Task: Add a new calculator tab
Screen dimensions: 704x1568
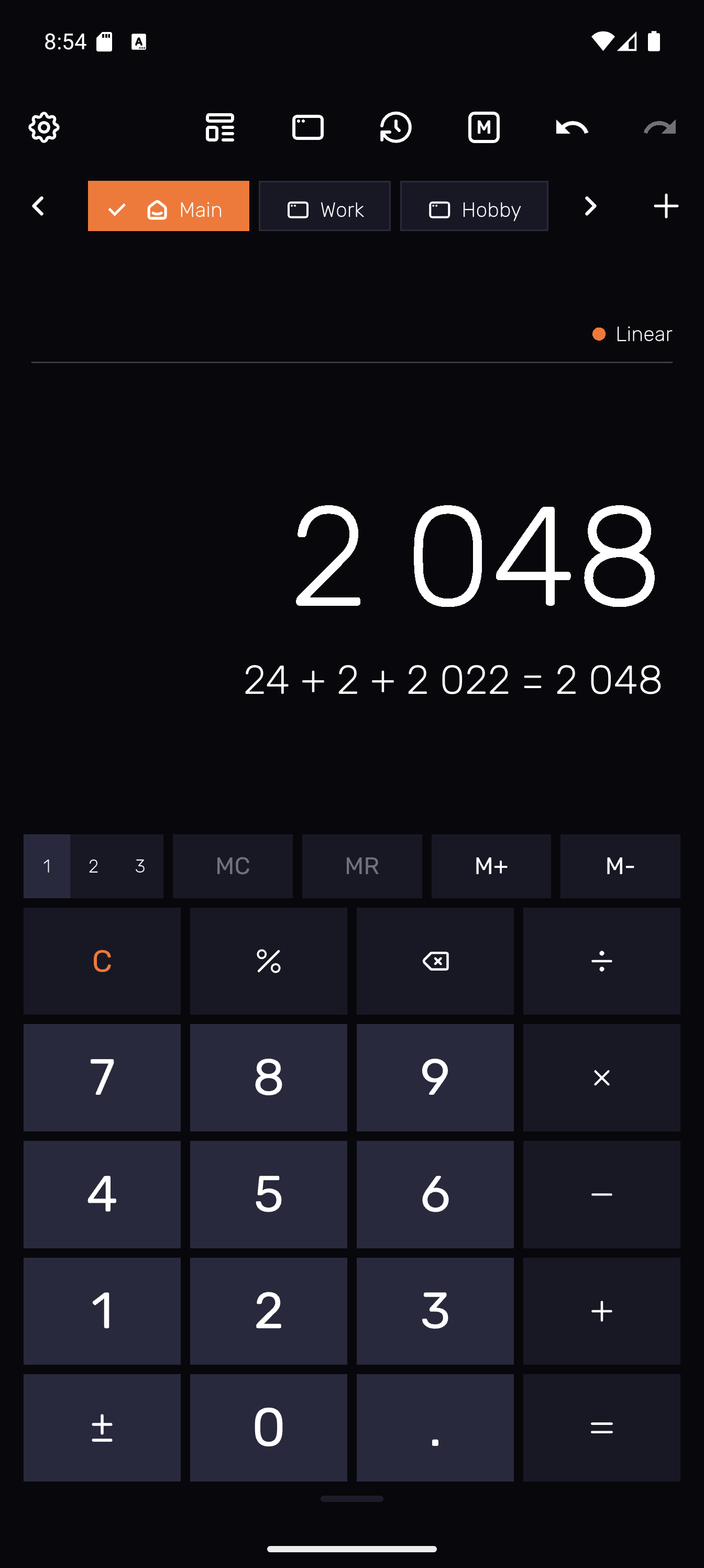Action: pyautogui.click(x=666, y=206)
